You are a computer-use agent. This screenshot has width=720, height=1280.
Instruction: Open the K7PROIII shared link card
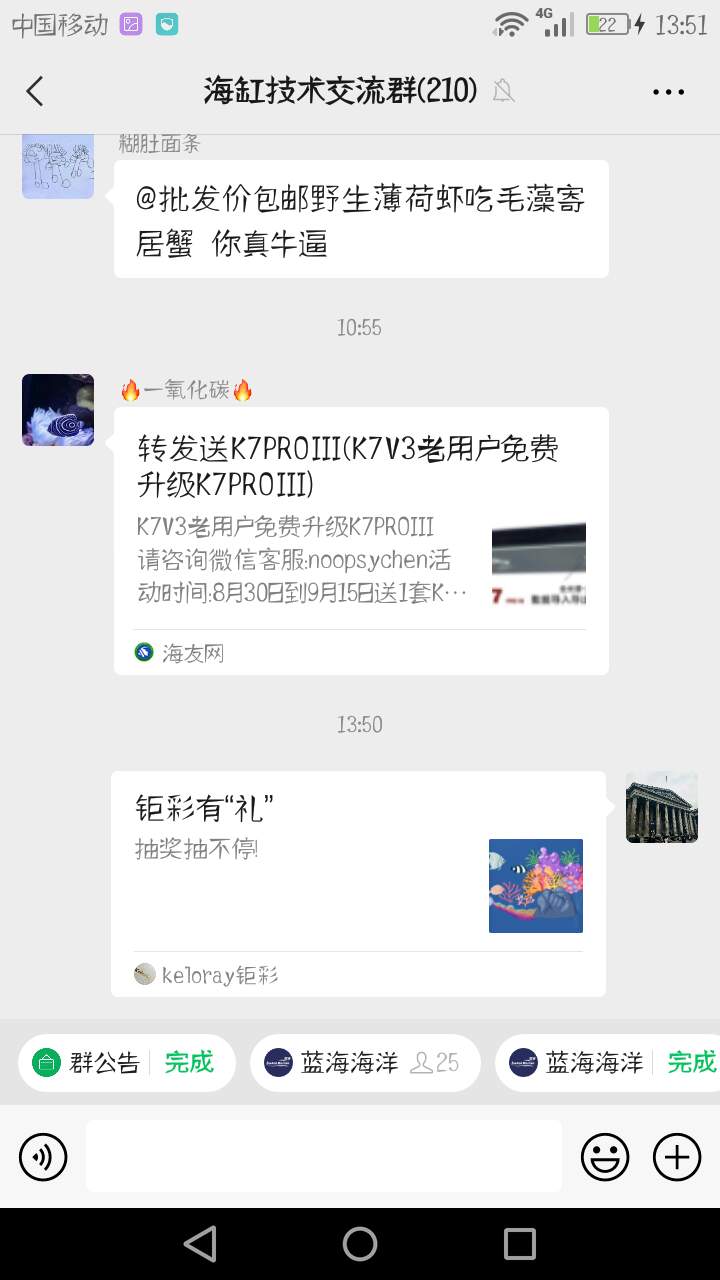[361, 540]
